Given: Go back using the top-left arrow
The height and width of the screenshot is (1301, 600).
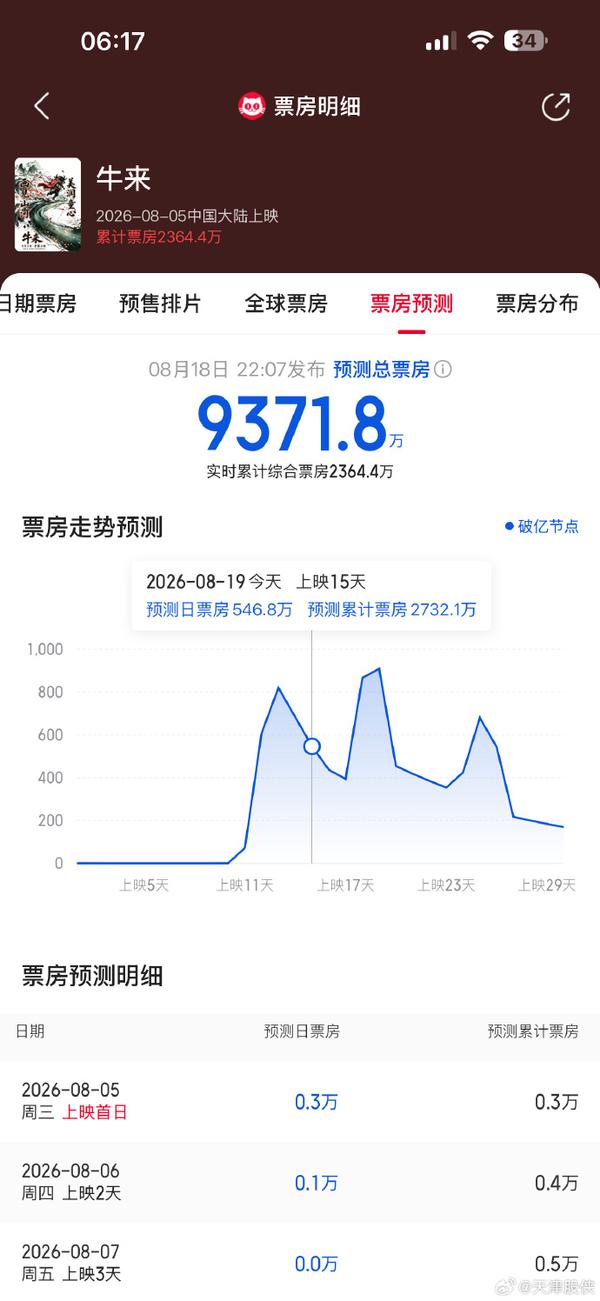Looking at the screenshot, I should 41,106.
